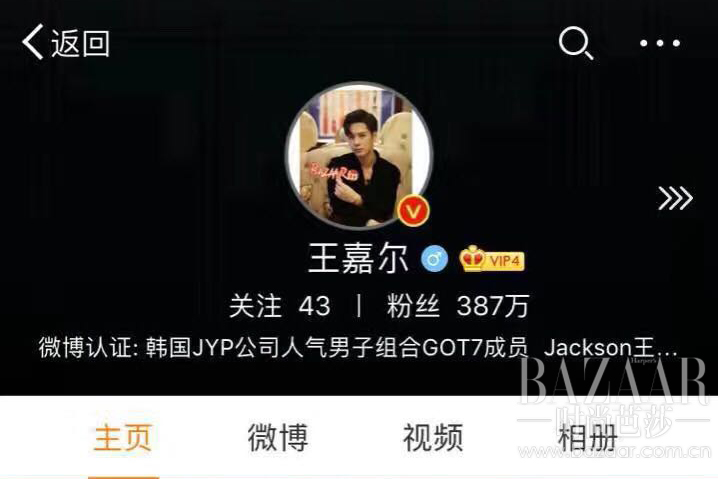The image size is (718, 479).
Task: Open 王嘉尔's profile avatar
Action: (x=359, y=155)
